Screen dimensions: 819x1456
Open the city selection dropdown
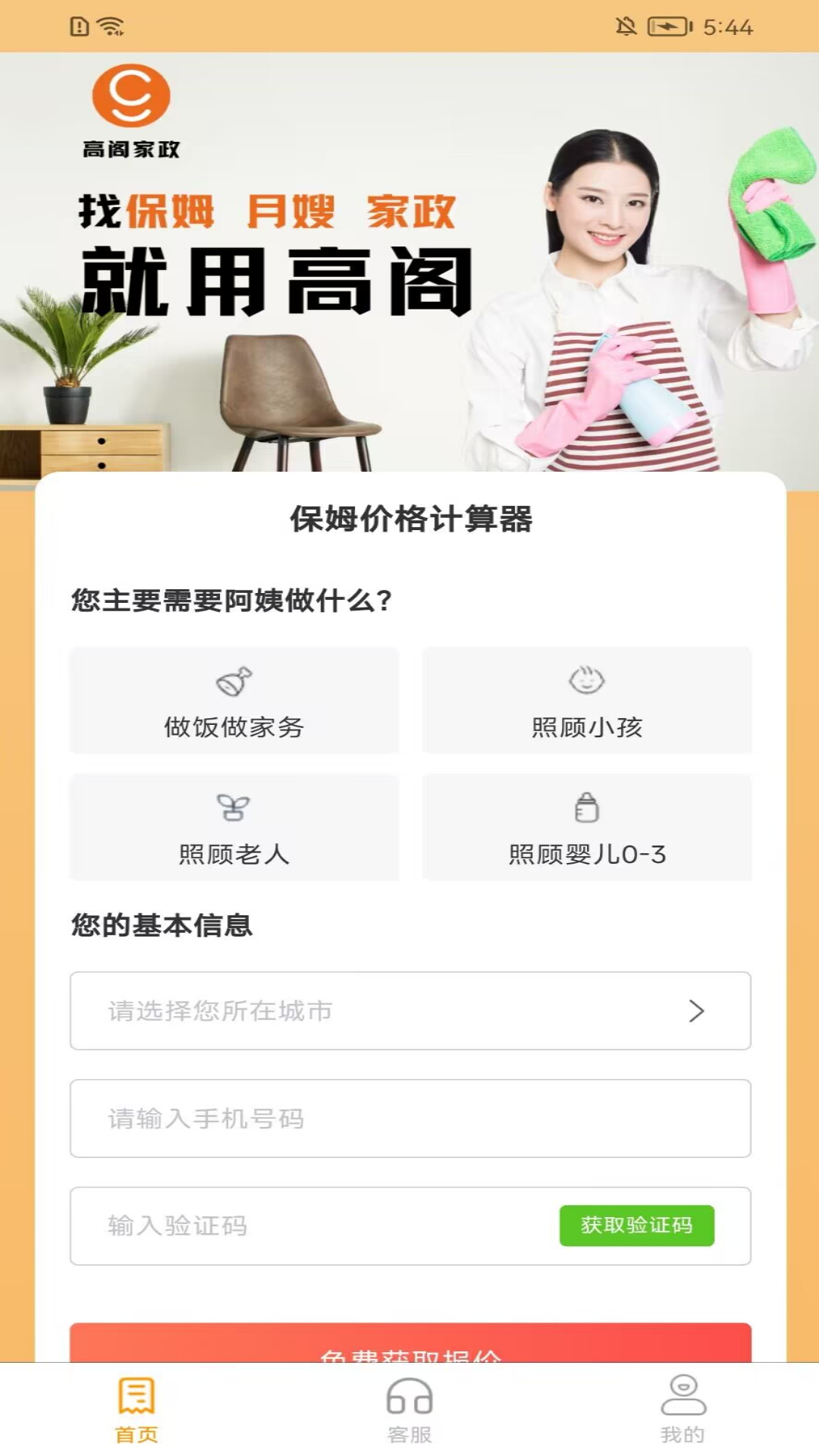410,1011
